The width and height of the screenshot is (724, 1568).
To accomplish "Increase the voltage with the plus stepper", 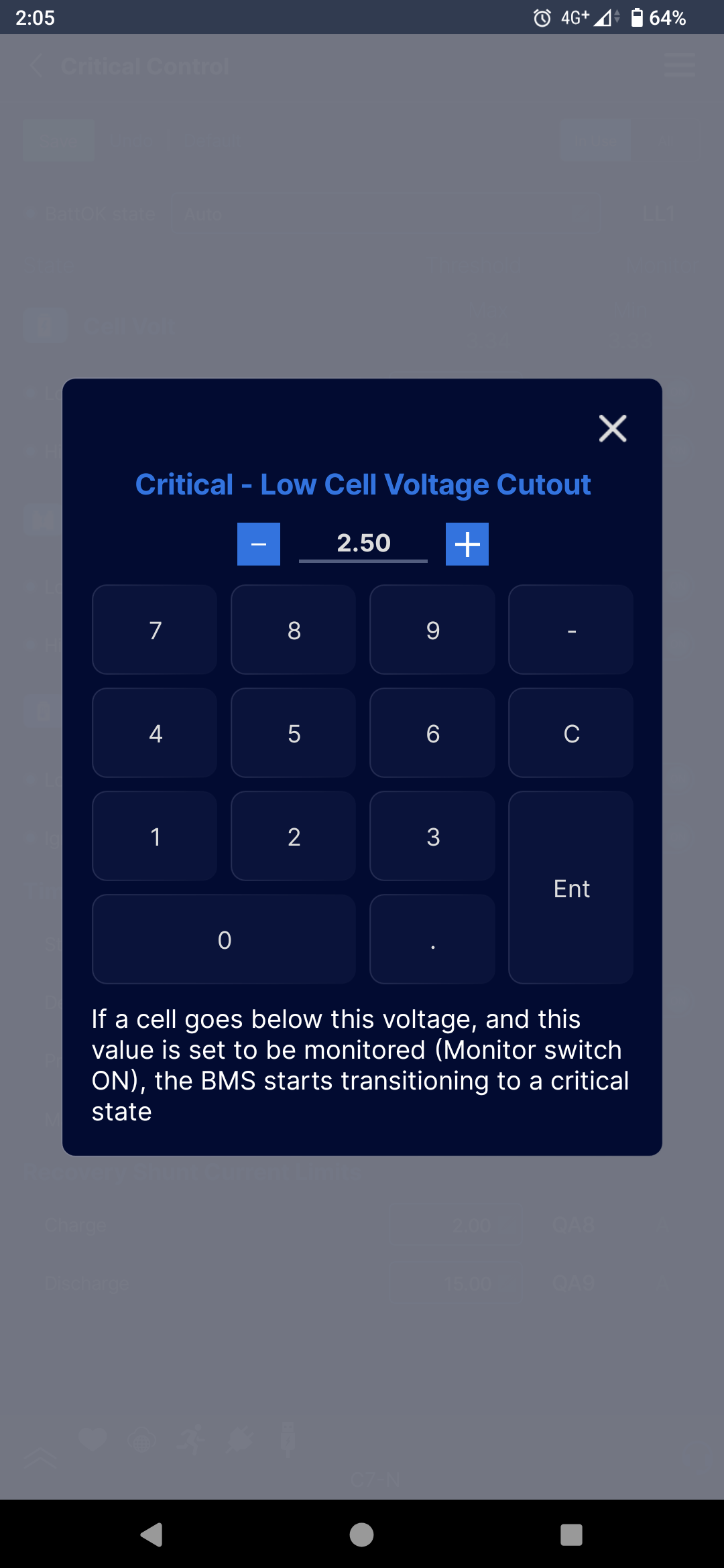I will 467,544.
